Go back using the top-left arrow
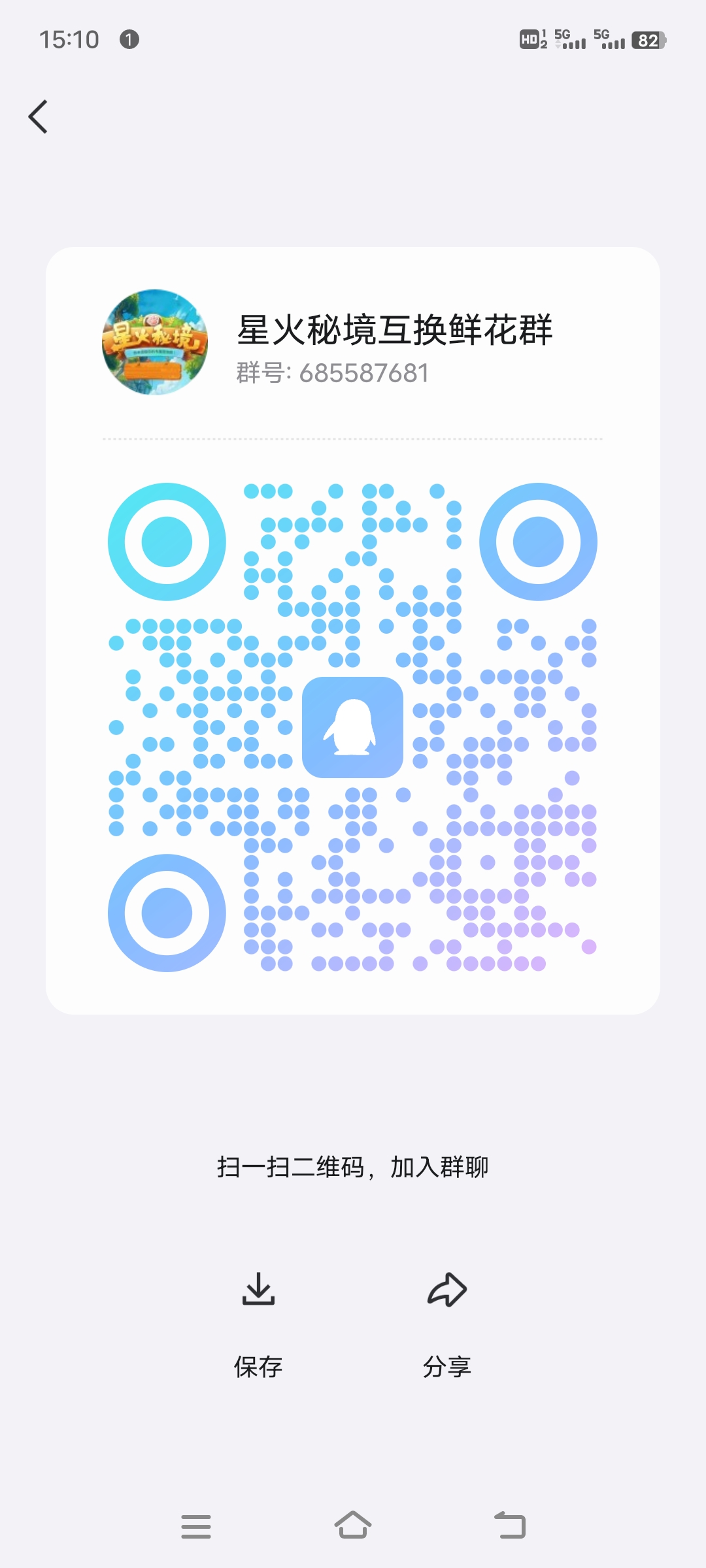Viewport: 706px width, 1568px height. [x=38, y=117]
